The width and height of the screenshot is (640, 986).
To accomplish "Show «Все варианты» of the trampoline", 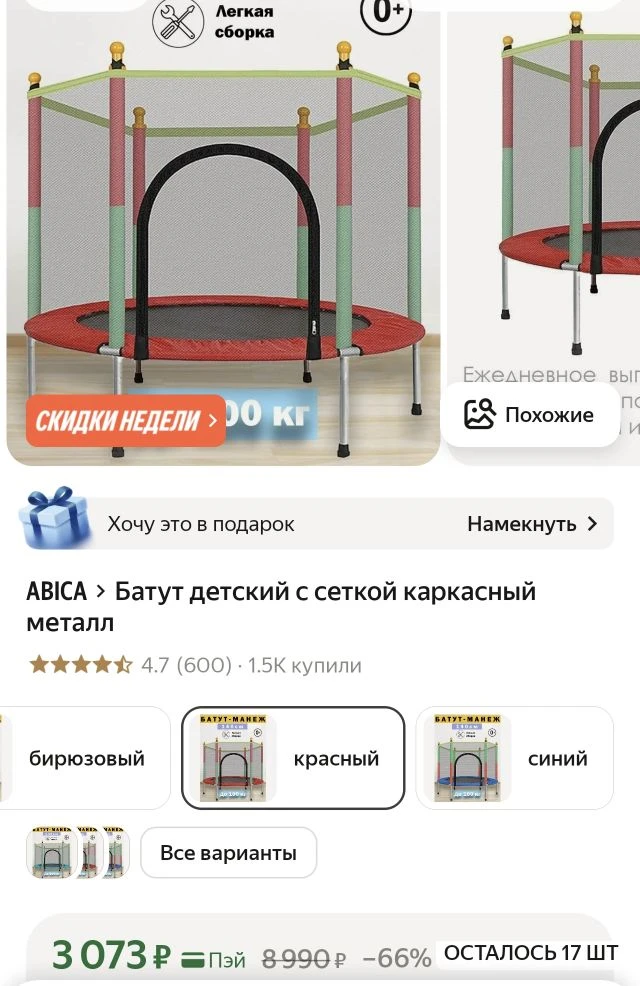I will click(228, 853).
